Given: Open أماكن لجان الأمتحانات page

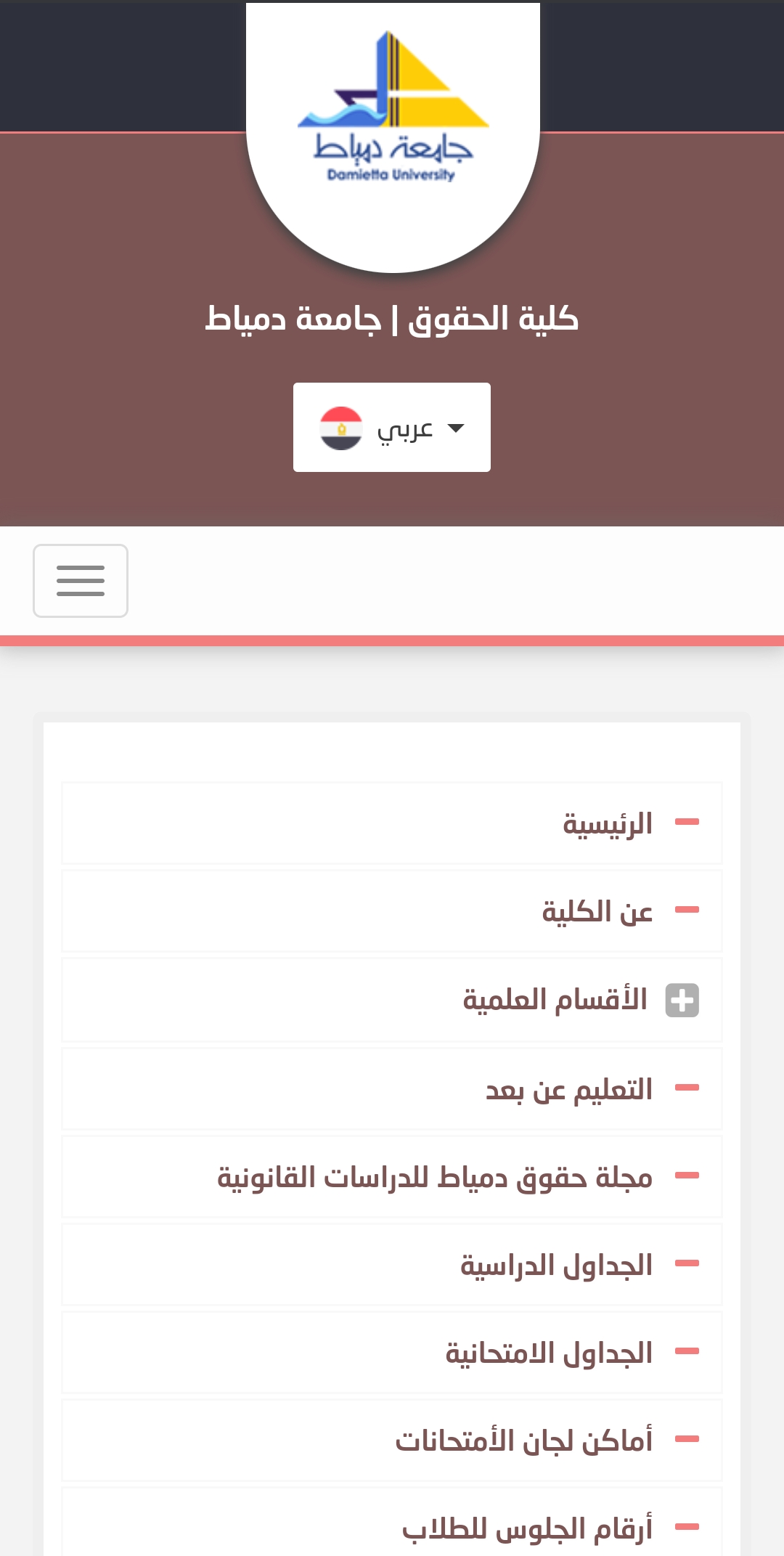Looking at the screenshot, I should [523, 1441].
